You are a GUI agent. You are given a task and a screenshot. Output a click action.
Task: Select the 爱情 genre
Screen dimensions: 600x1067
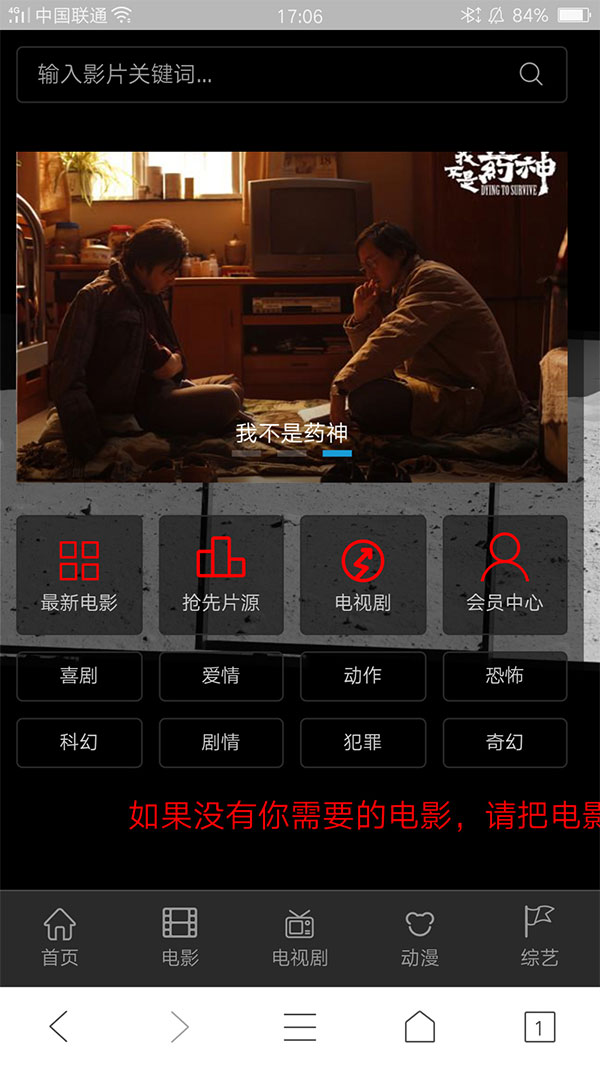pos(221,676)
